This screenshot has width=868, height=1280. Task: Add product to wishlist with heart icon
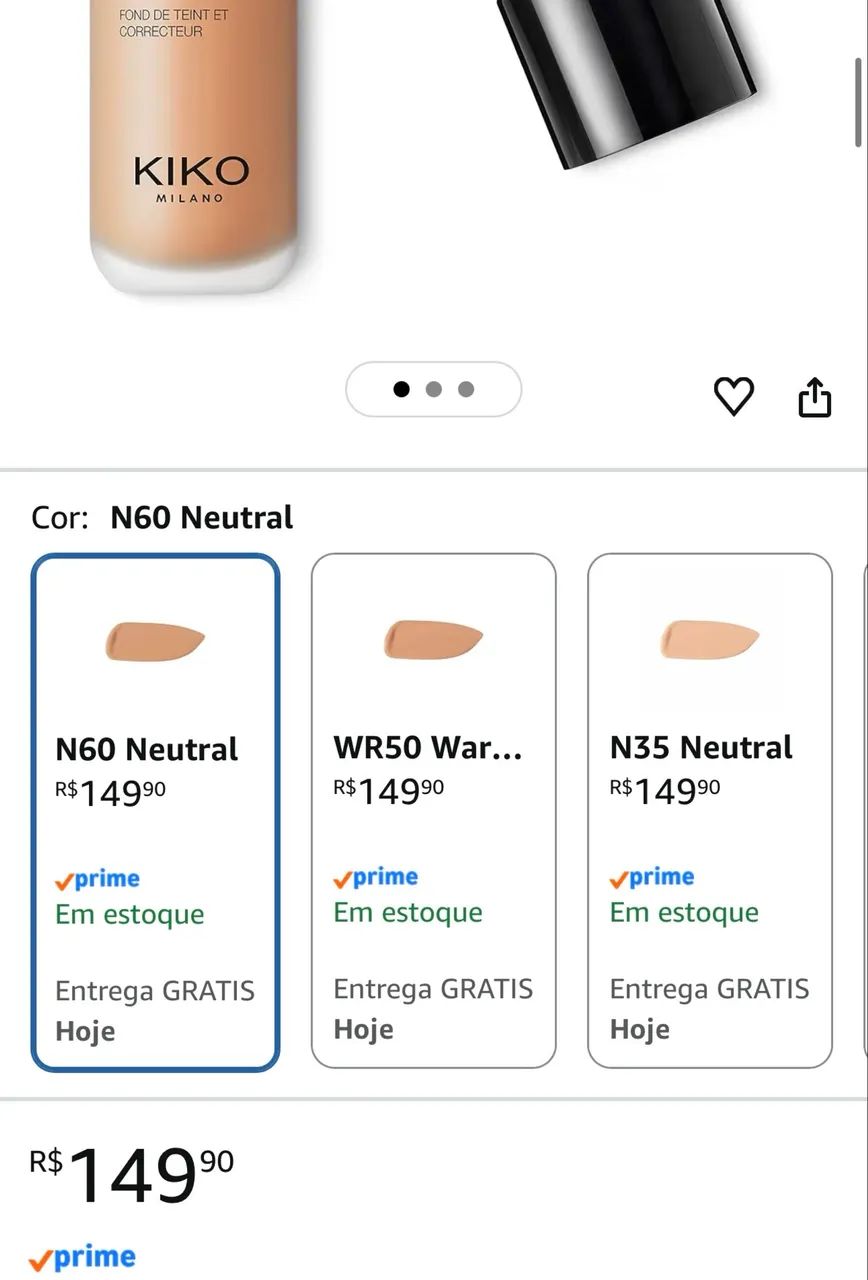[733, 397]
